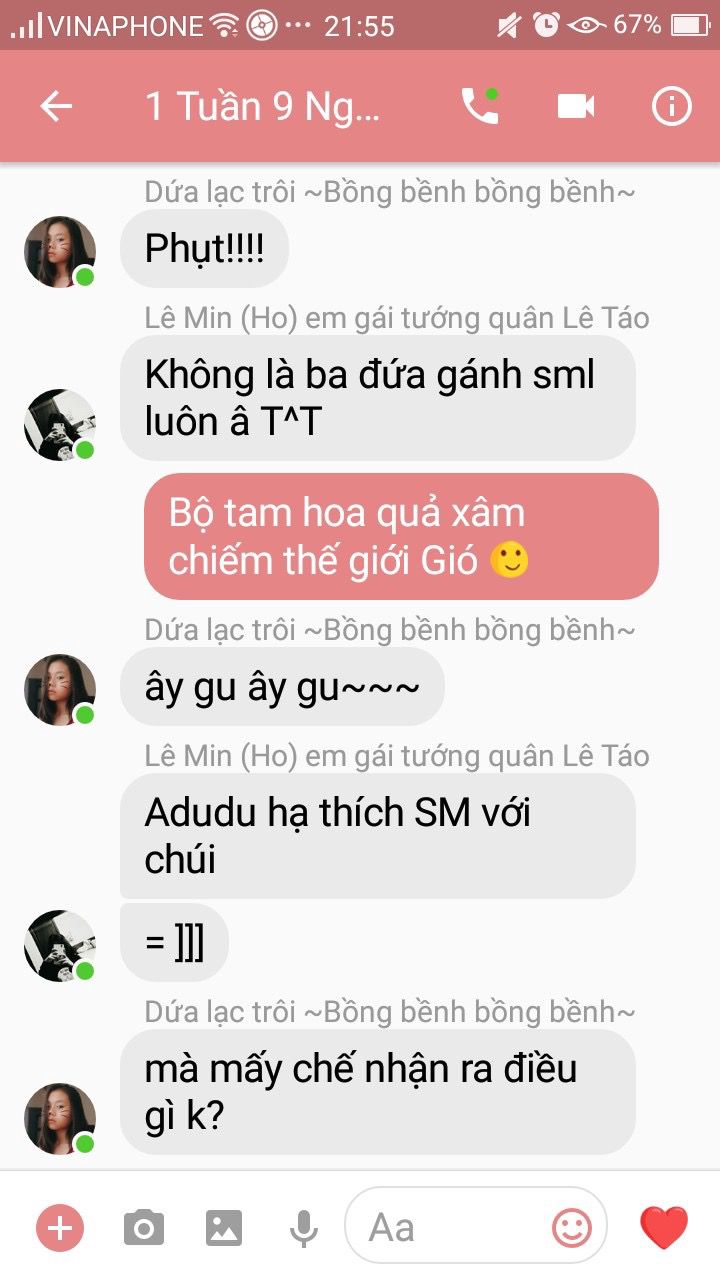This screenshot has width=720, height=1280.
Task: Open the gallery image picker
Action: click(224, 1227)
